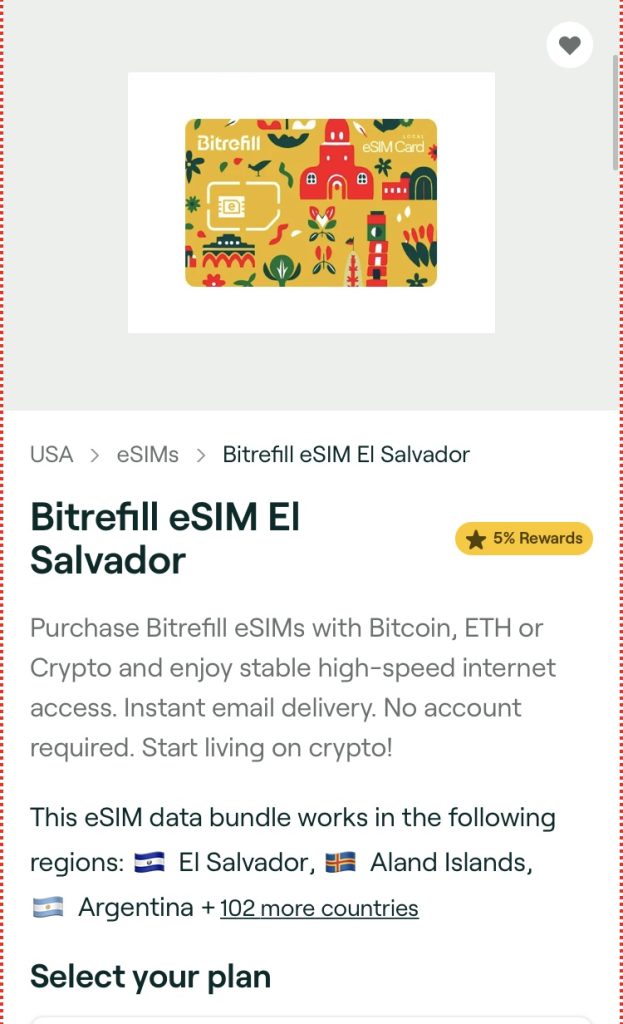Go to USA in the breadcrumb
The width and height of the screenshot is (623, 1024).
coord(51,454)
